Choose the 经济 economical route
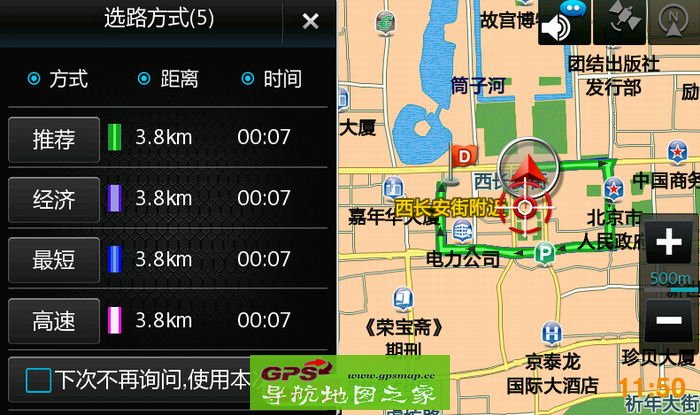The height and width of the screenshot is (415, 700). (54, 199)
